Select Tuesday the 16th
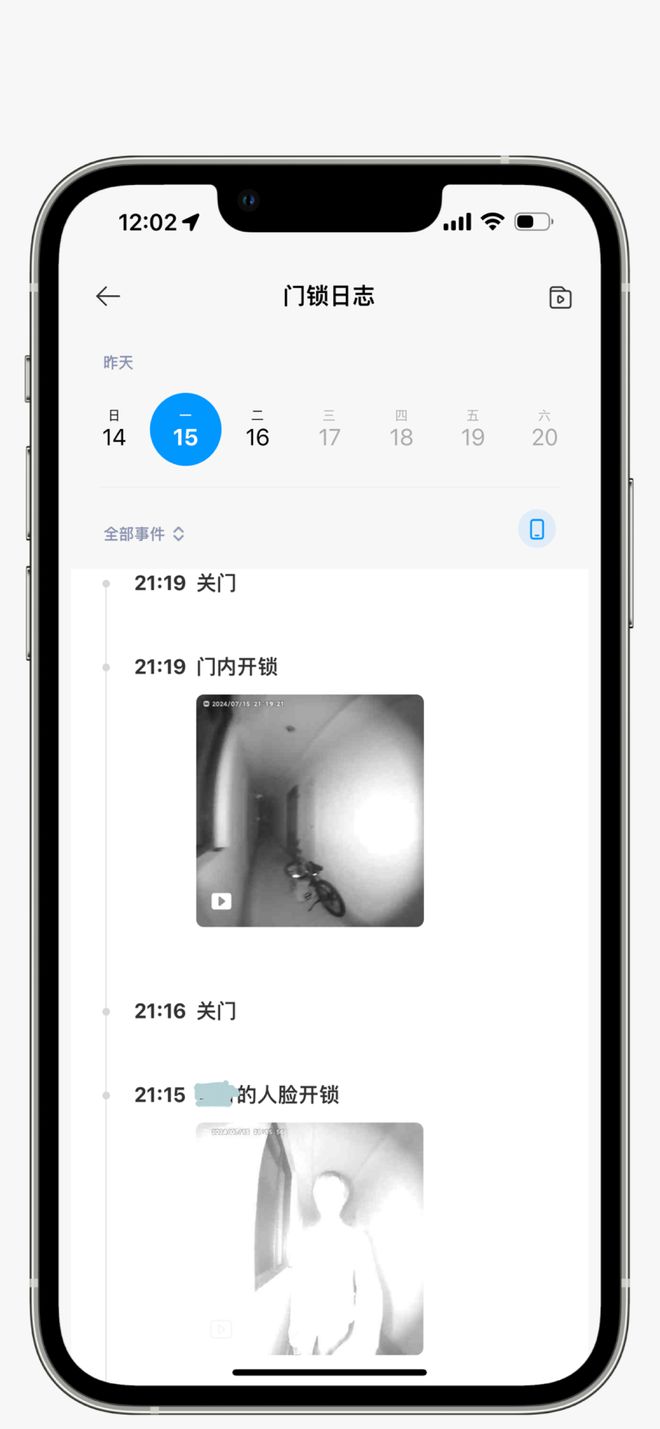Image resolution: width=660 pixels, height=1429 pixels. [257, 428]
